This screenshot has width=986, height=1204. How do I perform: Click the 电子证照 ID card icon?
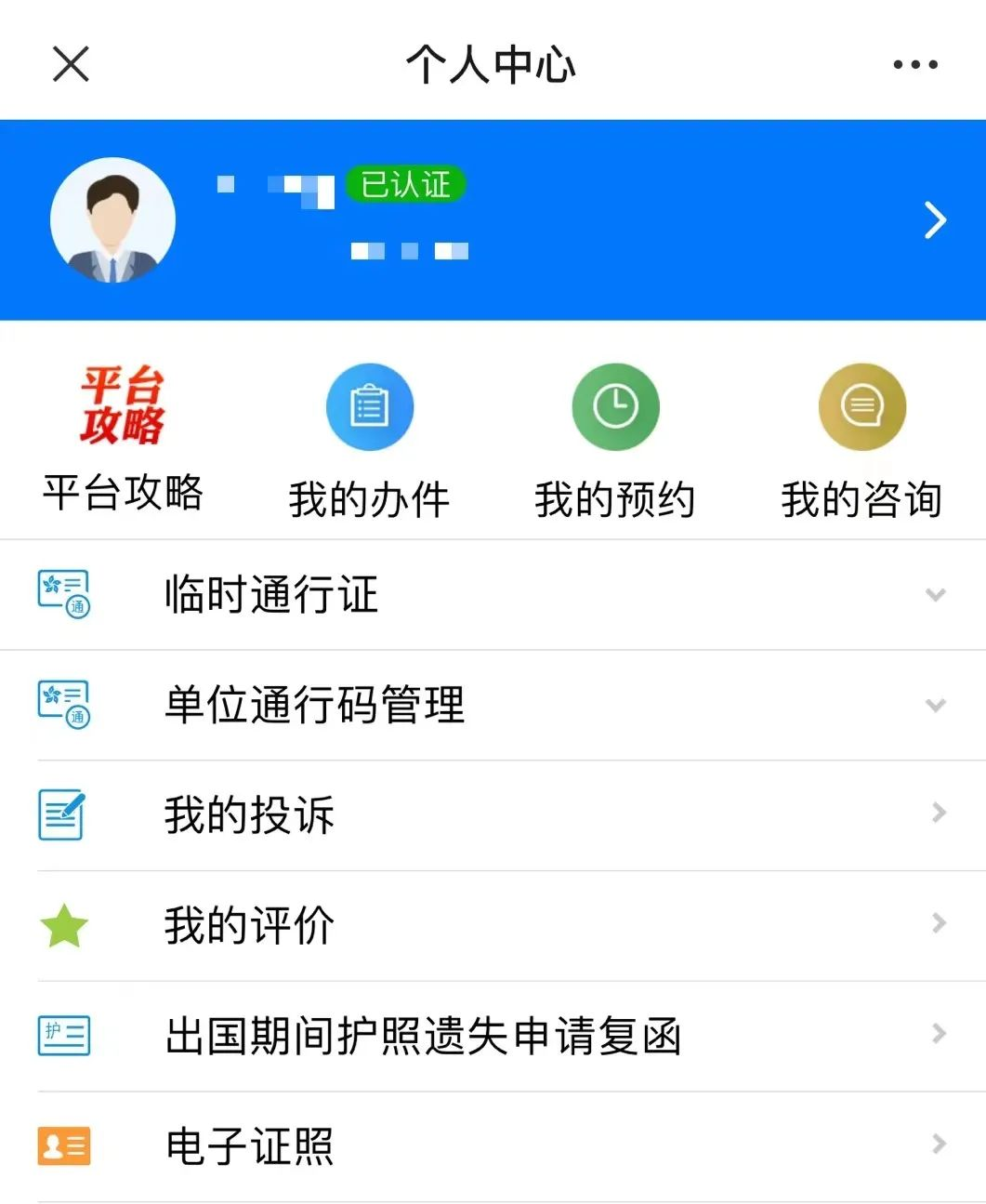click(61, 1144)
